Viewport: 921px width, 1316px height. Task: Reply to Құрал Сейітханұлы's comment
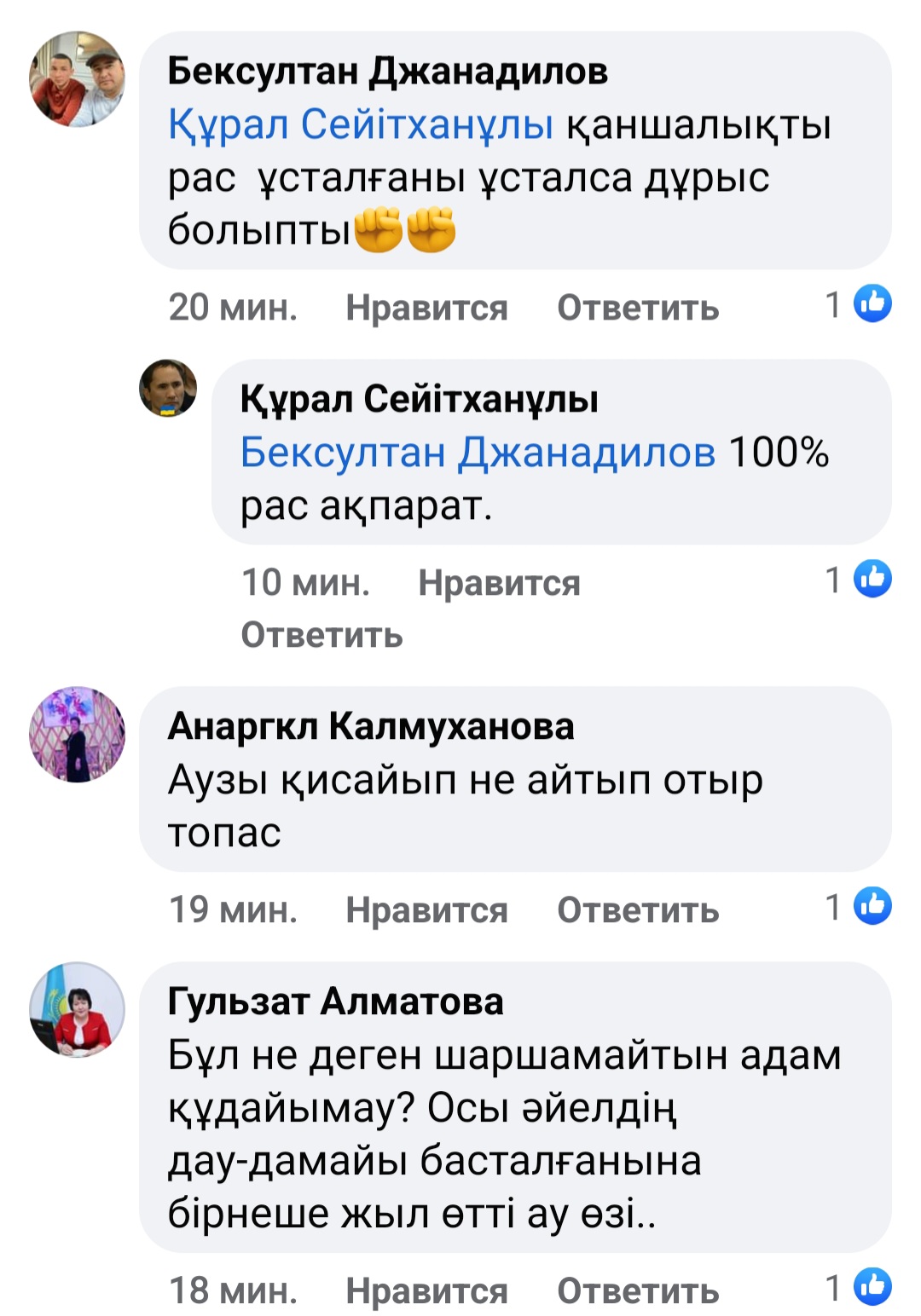[x=321, y=635]
